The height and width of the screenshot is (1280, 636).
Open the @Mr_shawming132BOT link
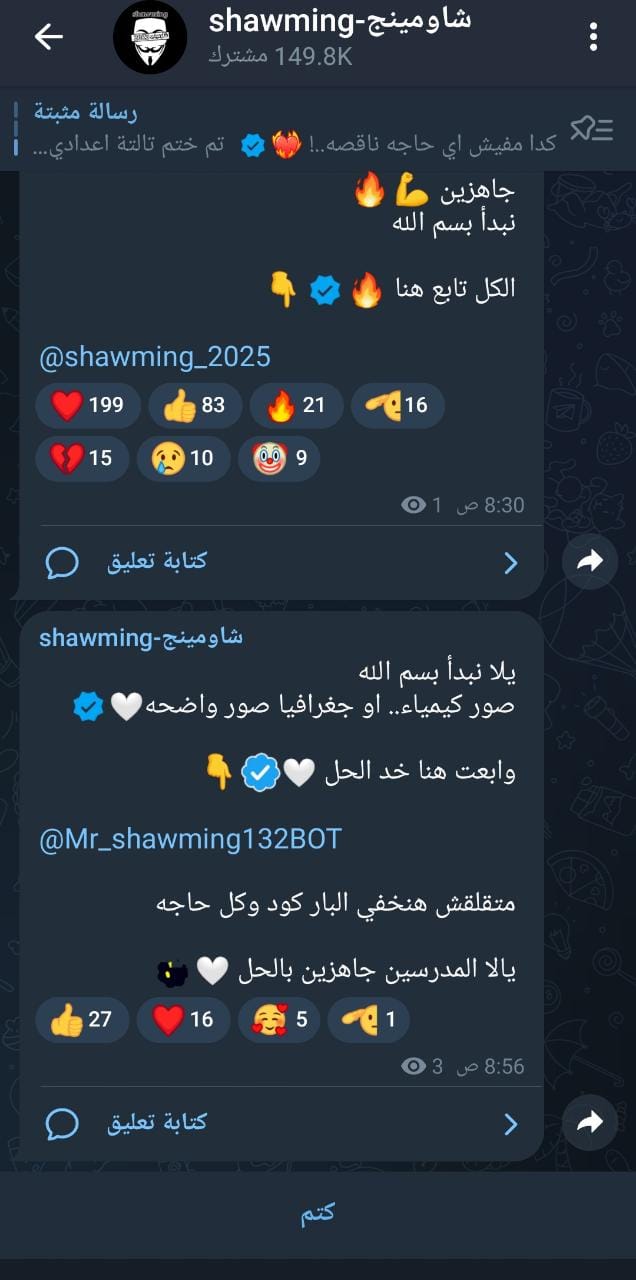point(190,839)
